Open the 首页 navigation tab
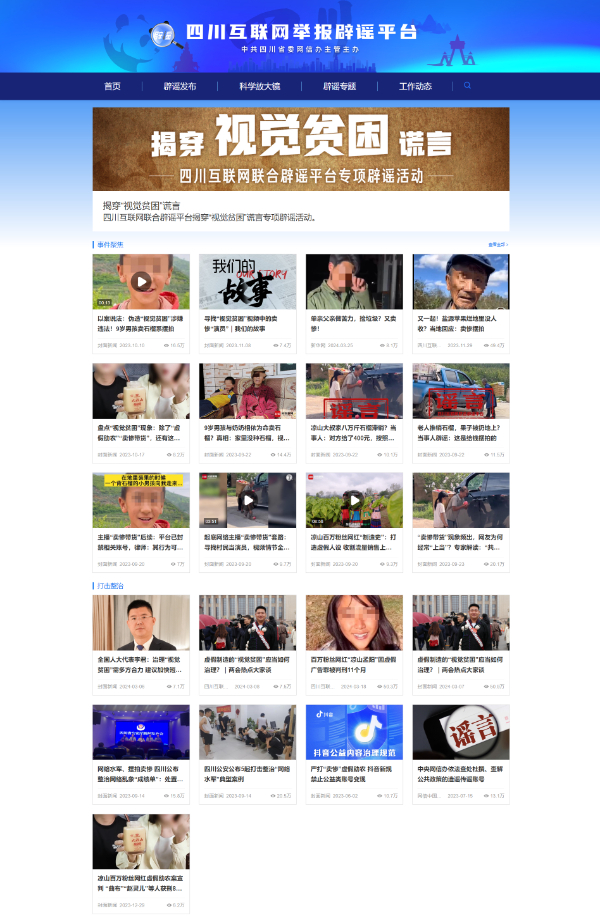 point(112,86)
